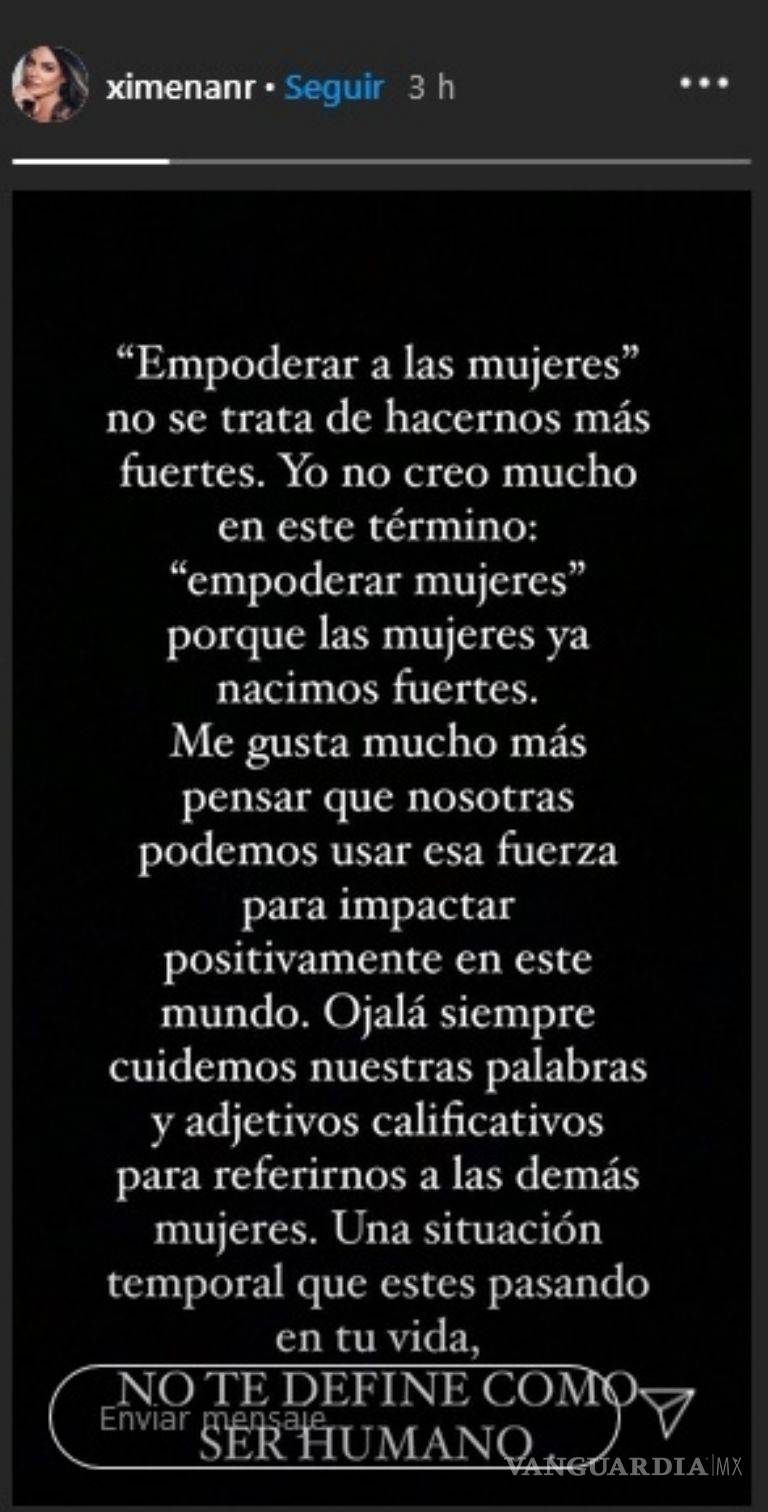Open the three-dot story options
768x1512 pixels.
705,84
